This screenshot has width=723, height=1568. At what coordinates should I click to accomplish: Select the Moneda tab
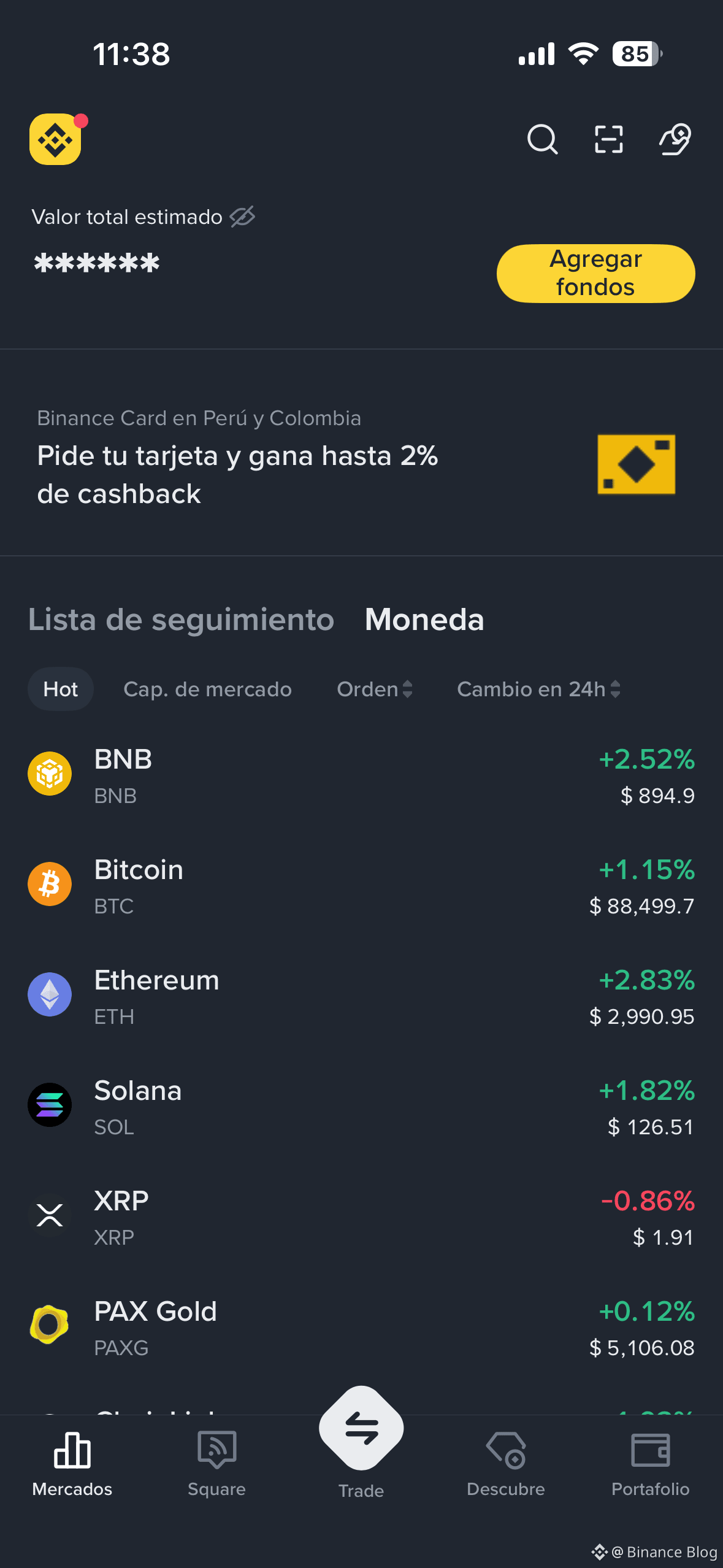[424, 620]
